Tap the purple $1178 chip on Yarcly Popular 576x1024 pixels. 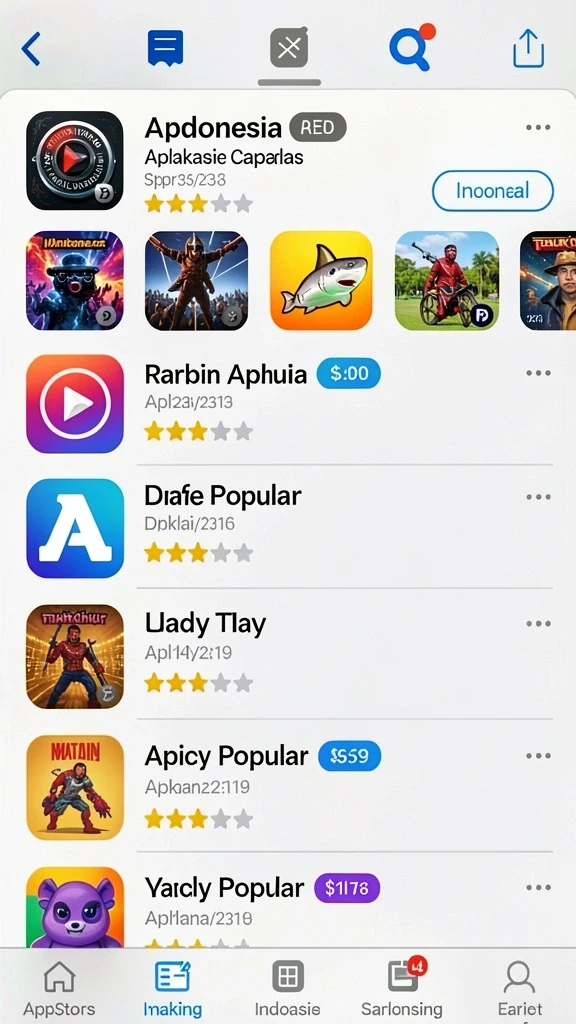pos(347,888)
